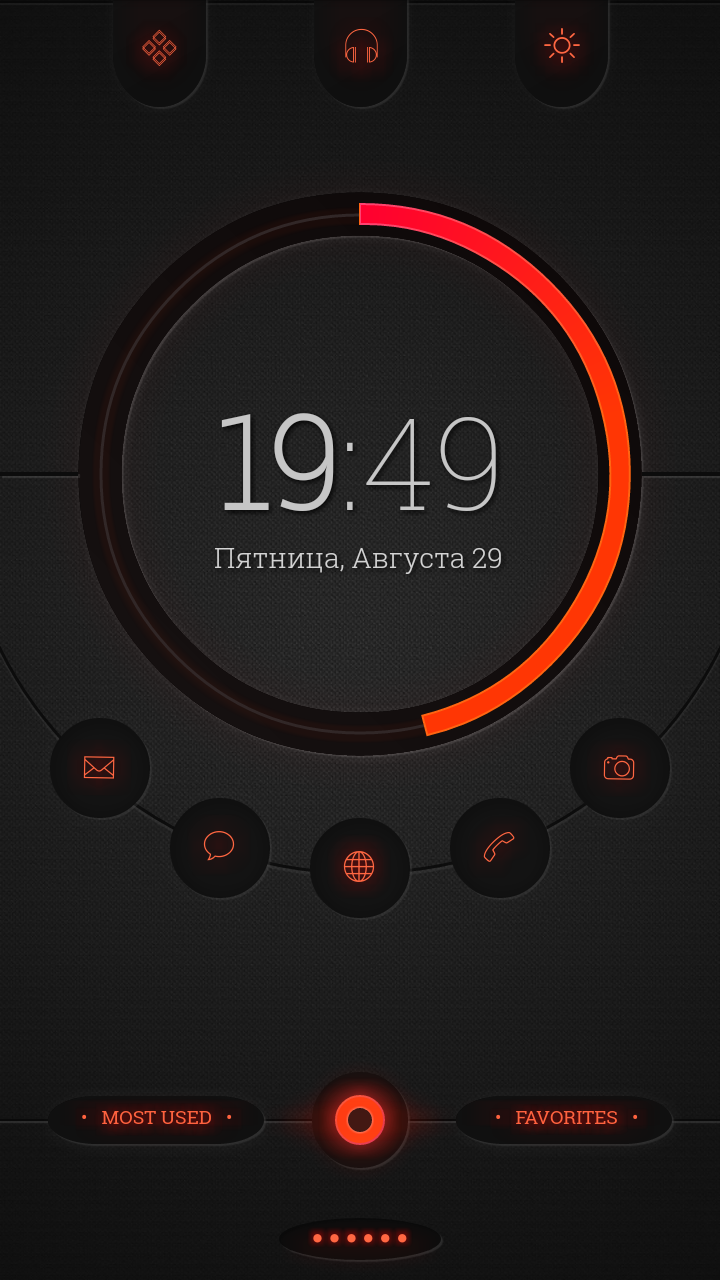Open the phone dialer icon
720x1280 pixels.
click(499, 846)
